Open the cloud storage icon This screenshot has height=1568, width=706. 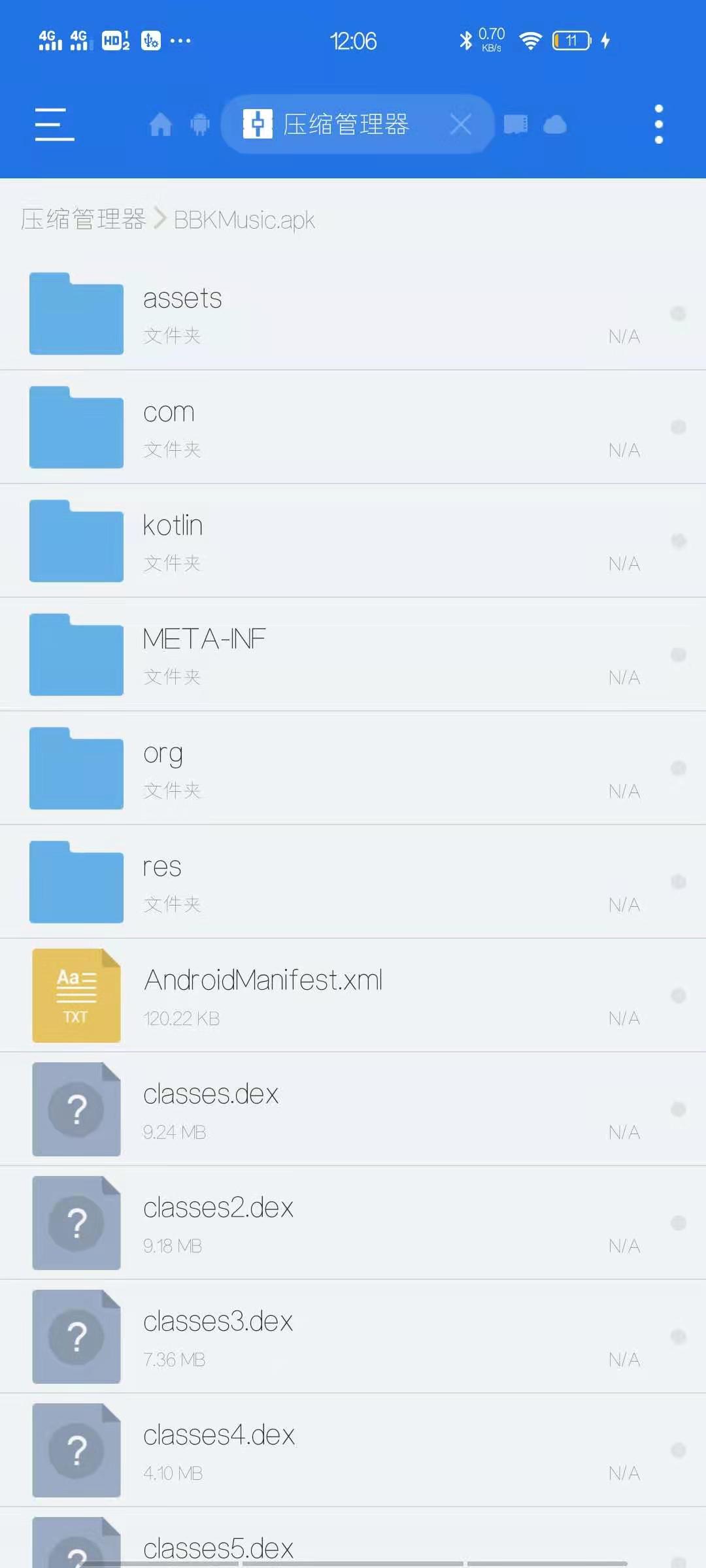click(555, 125)
